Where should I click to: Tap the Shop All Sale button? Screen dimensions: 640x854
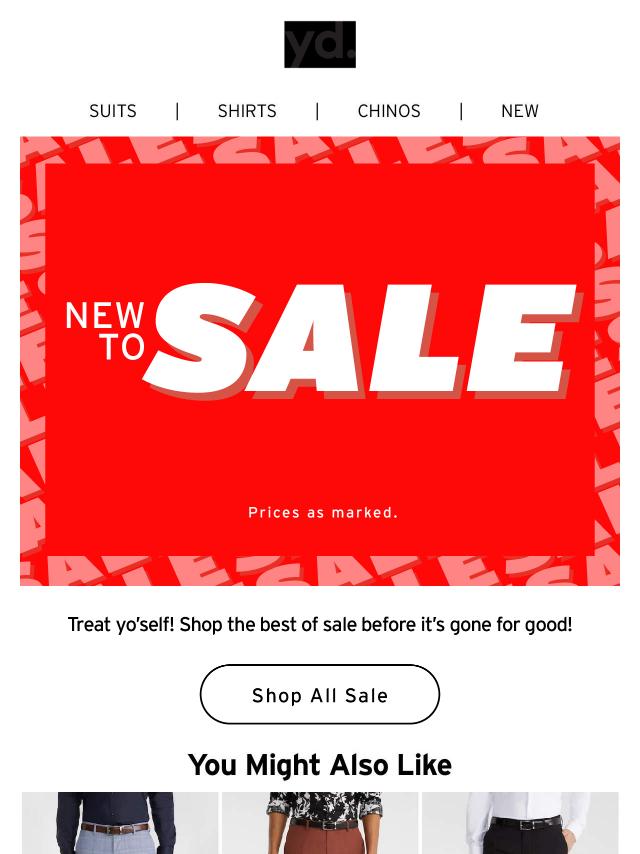tap(320, 695)
